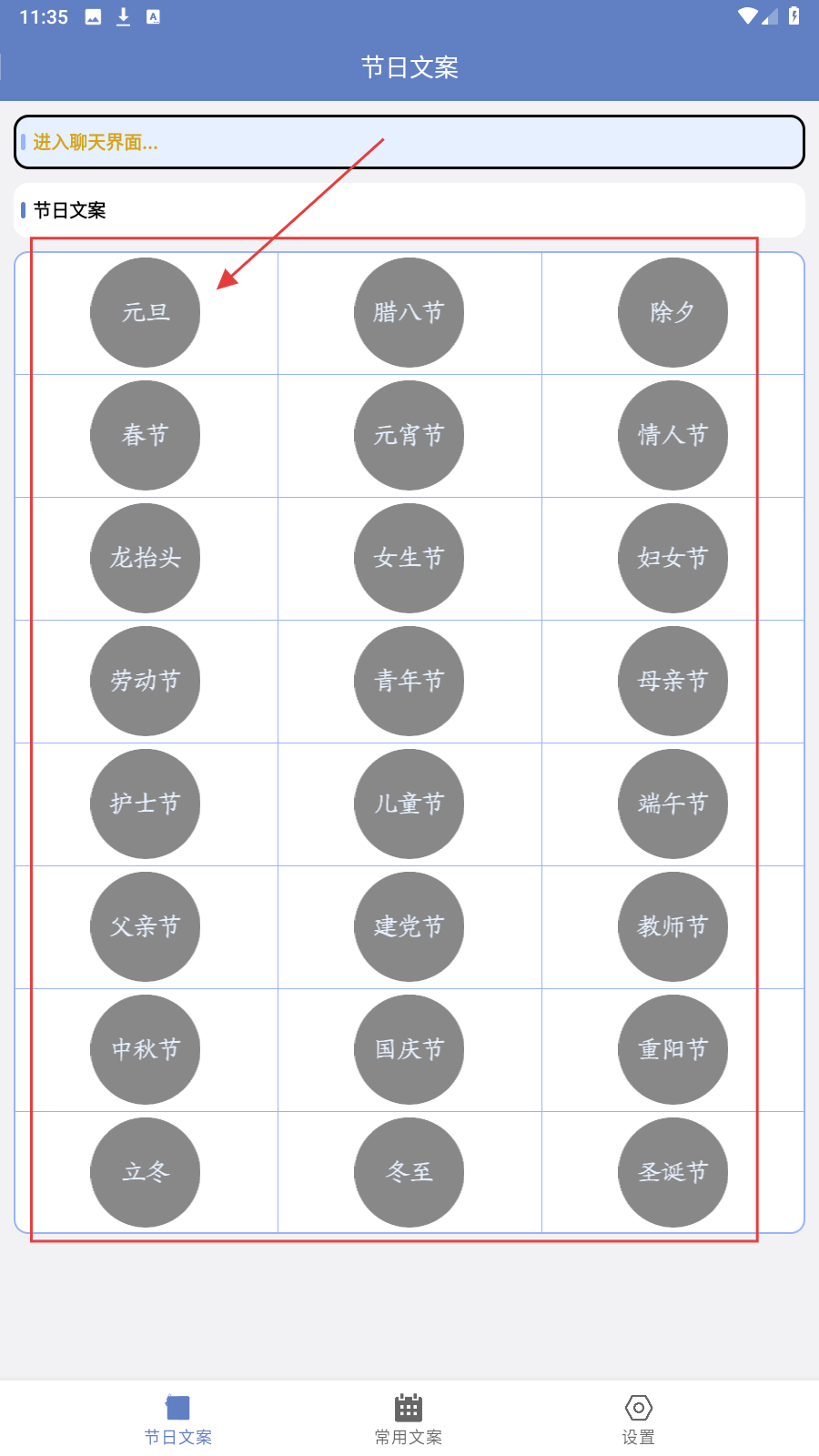
Task: Switch to the 常用文案 tab
Action: (409, 1420)
